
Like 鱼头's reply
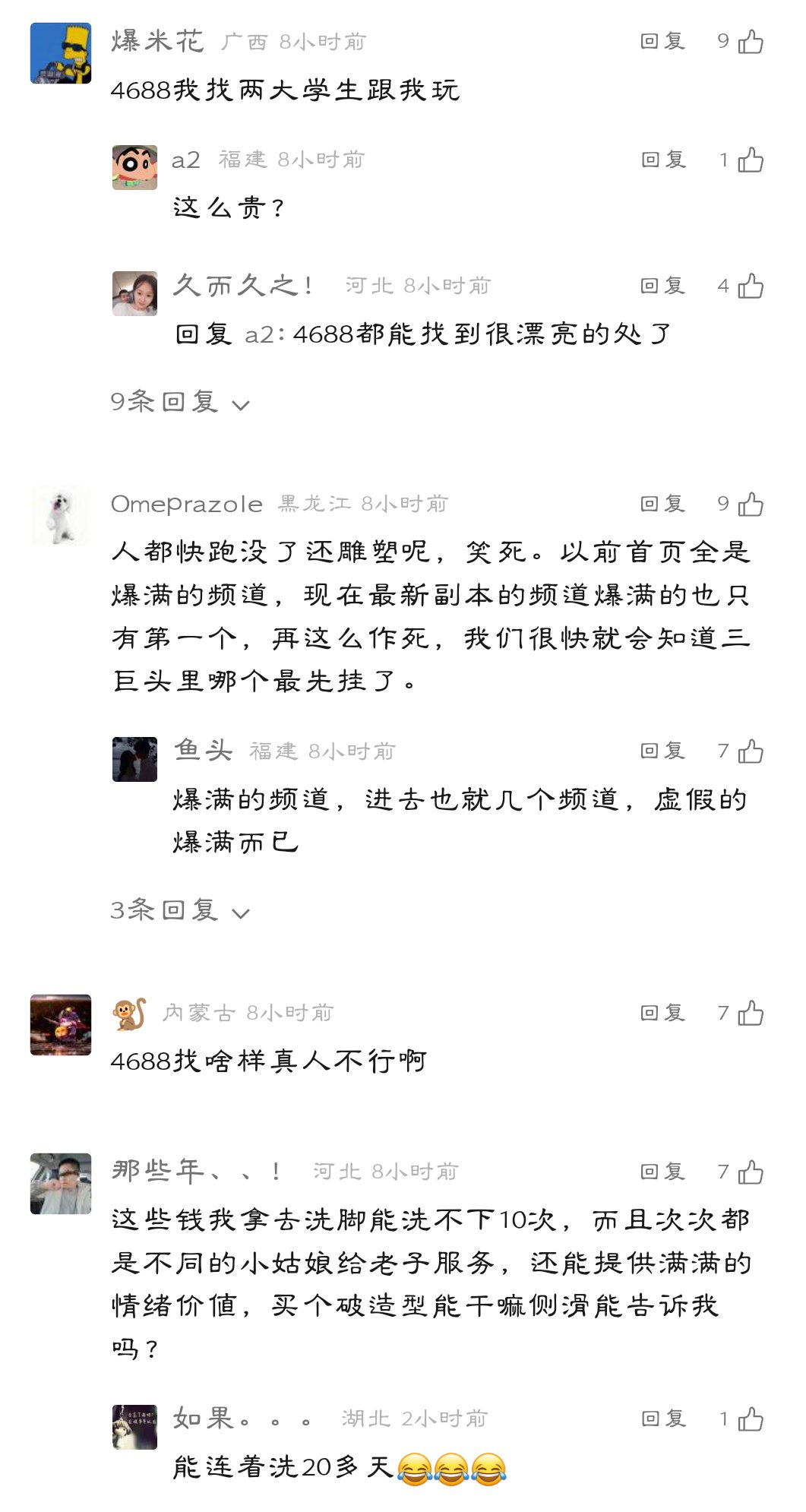pos(750,751)
